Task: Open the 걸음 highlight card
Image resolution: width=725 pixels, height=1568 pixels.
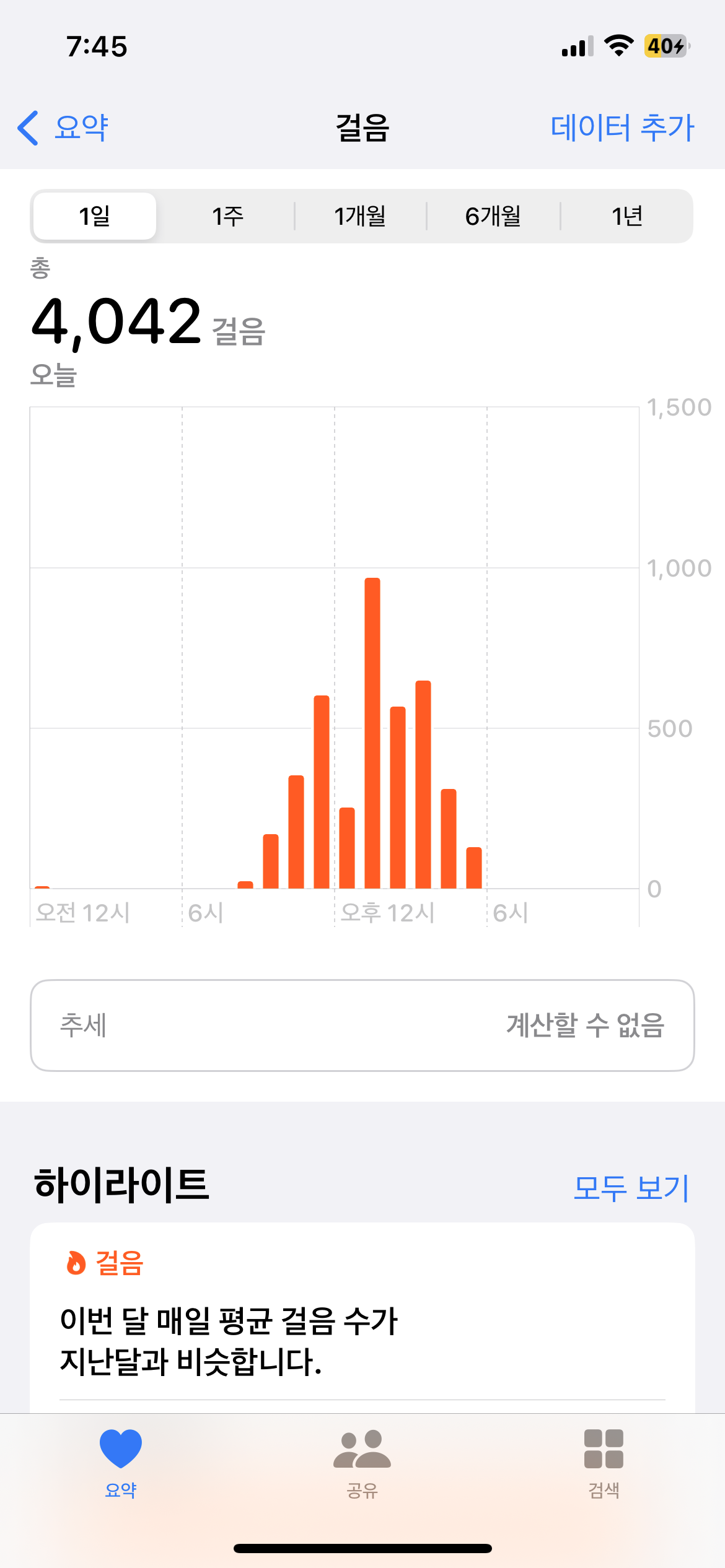Action: [362, 1319]
